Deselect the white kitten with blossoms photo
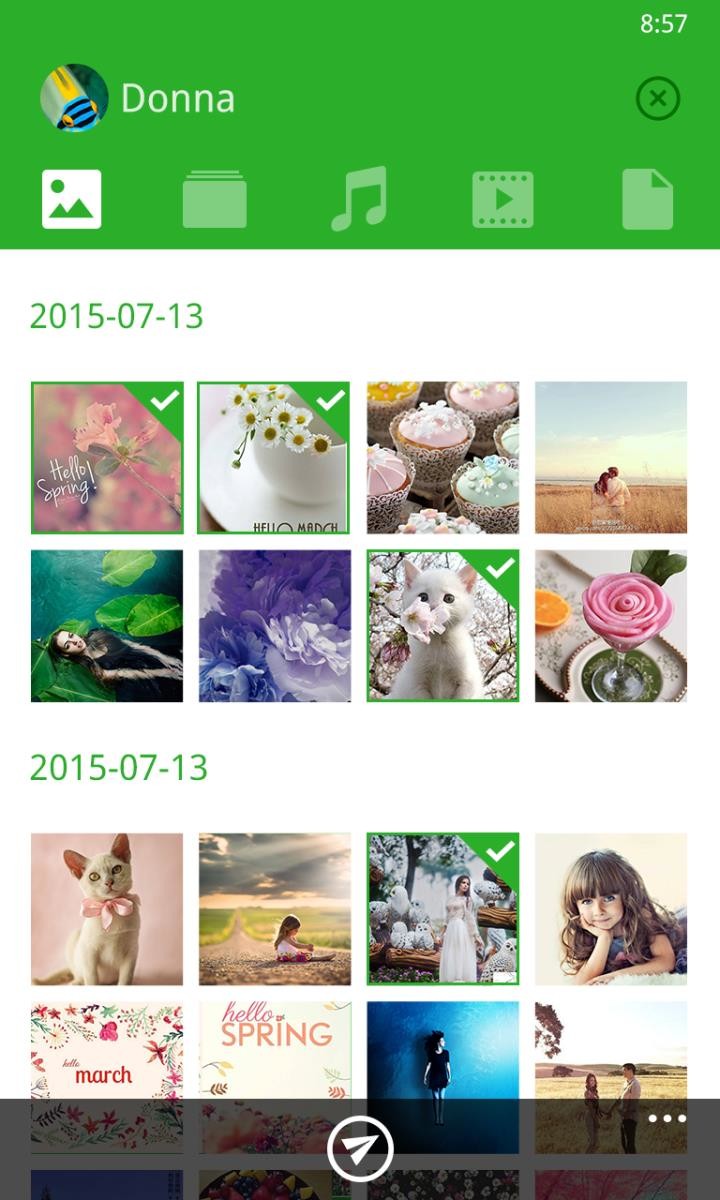Viewport: 720px width, 1200px height. point(443,626)
